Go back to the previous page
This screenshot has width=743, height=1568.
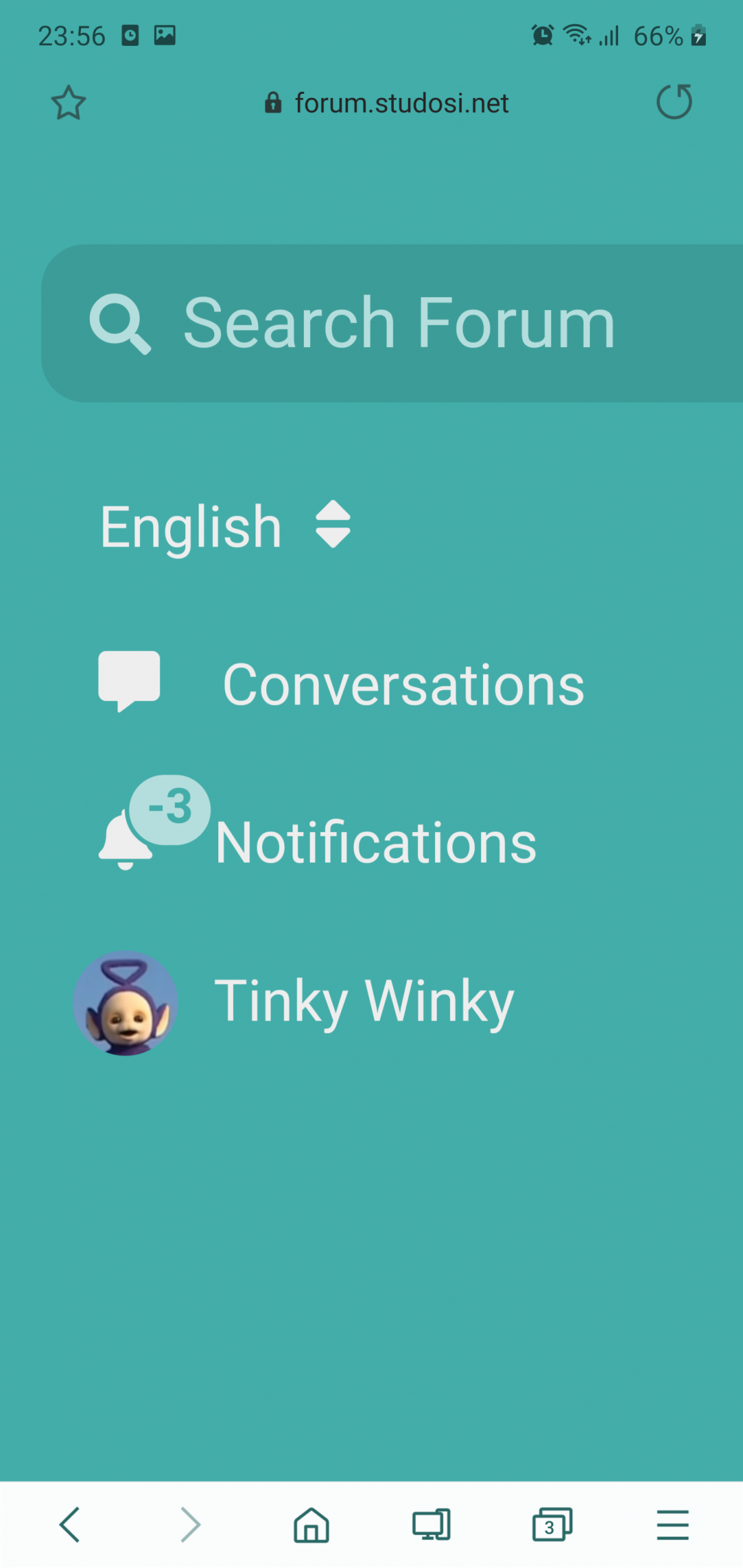point(70,1525)
